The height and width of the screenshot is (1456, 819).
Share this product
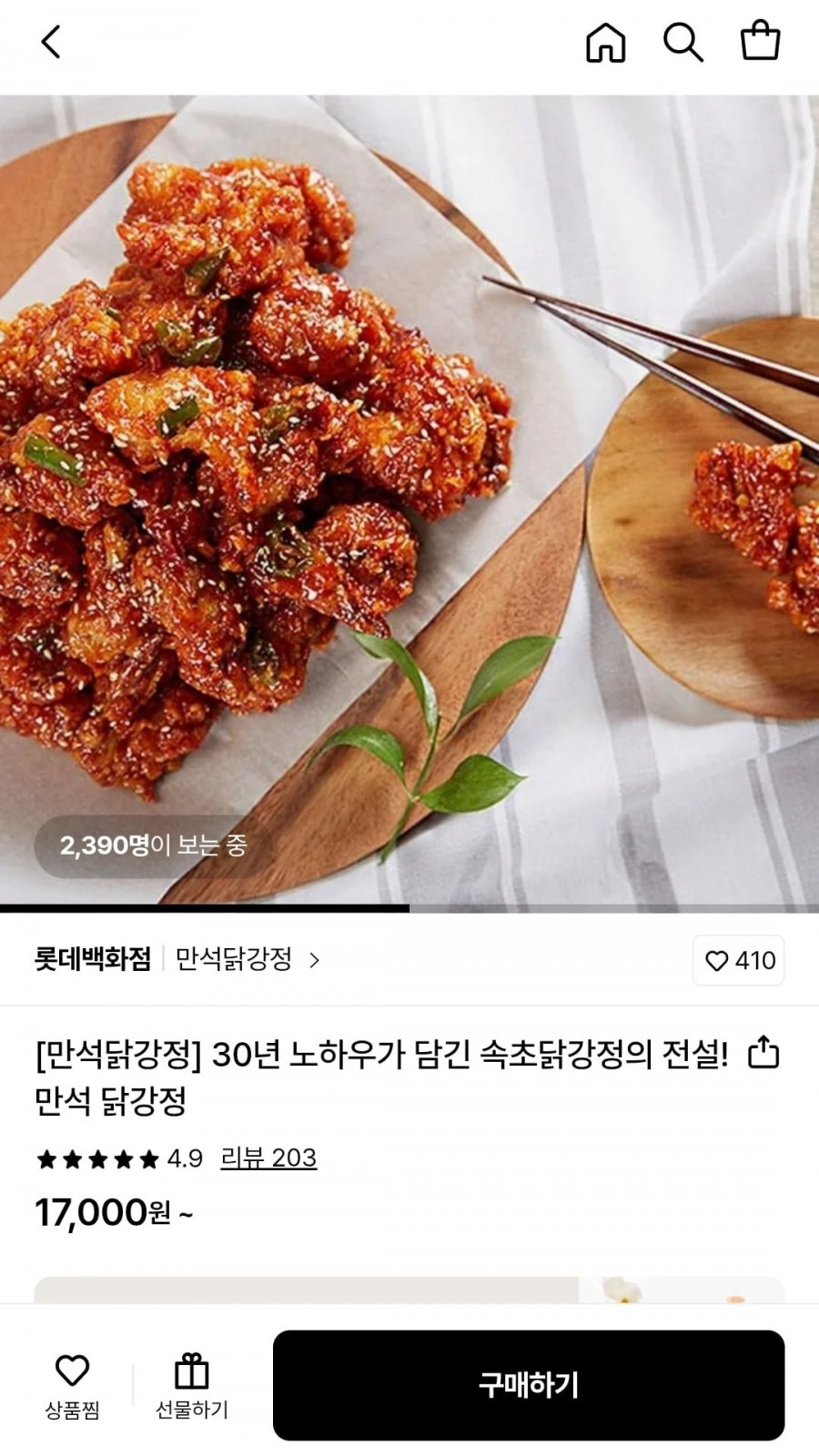[763, 1052]
